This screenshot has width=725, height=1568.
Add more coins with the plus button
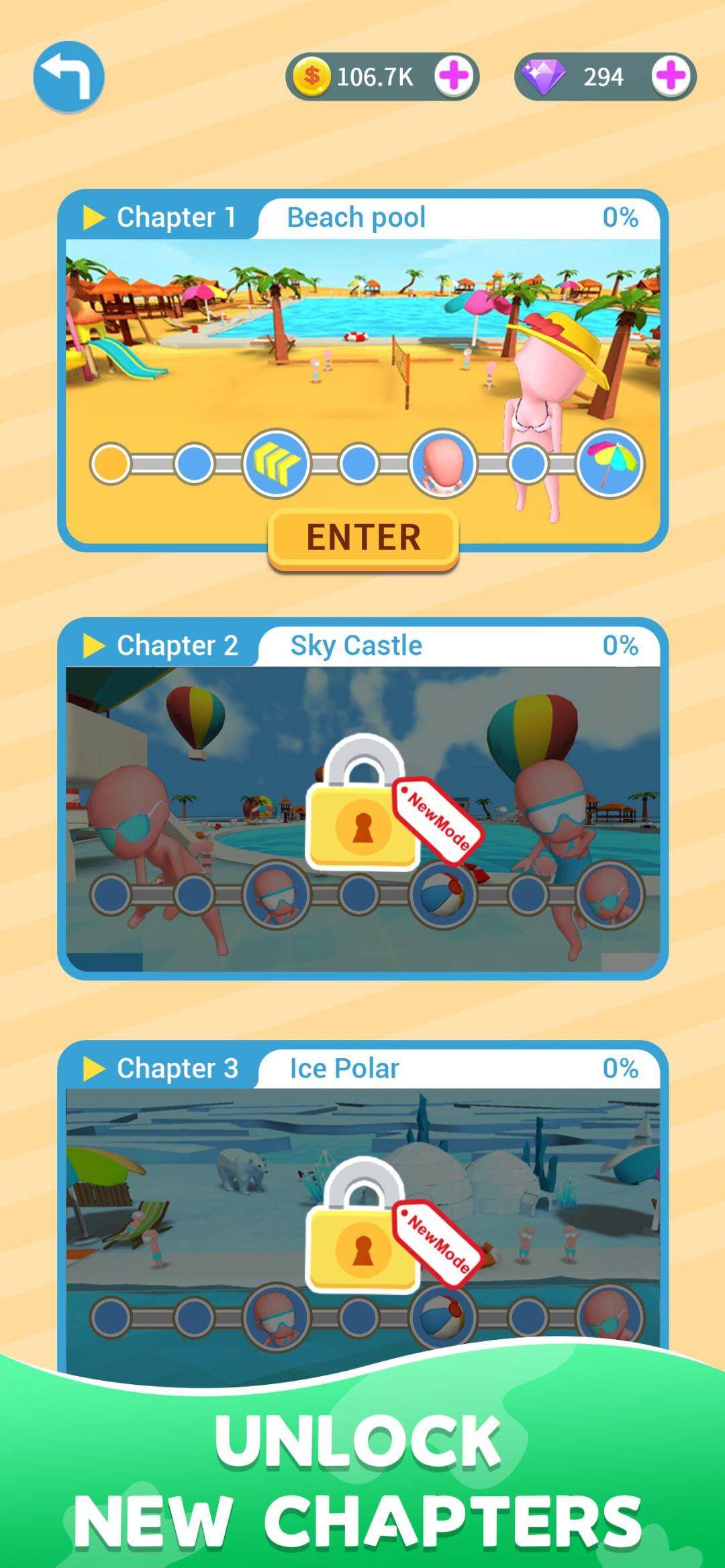coord(454,76)
